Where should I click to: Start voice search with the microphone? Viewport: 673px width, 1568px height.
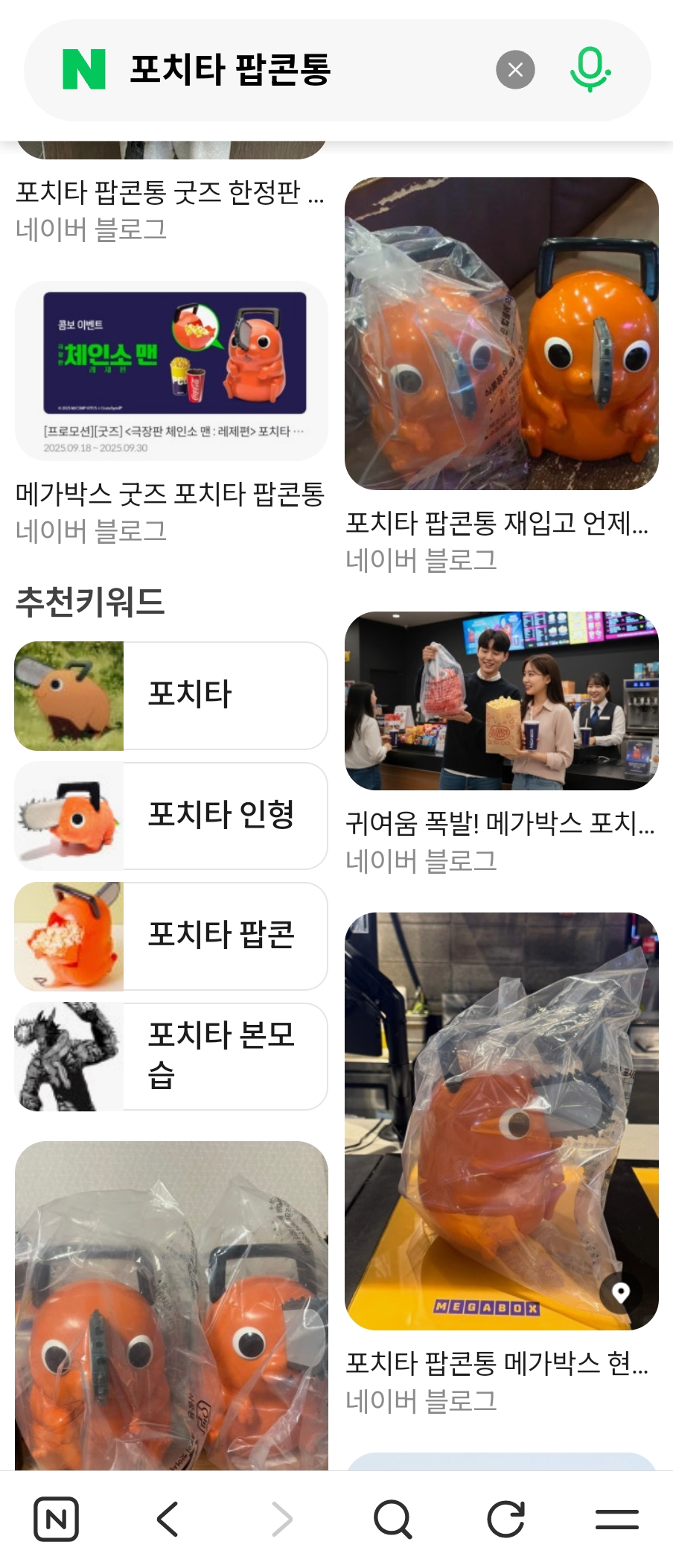[590, 70]
